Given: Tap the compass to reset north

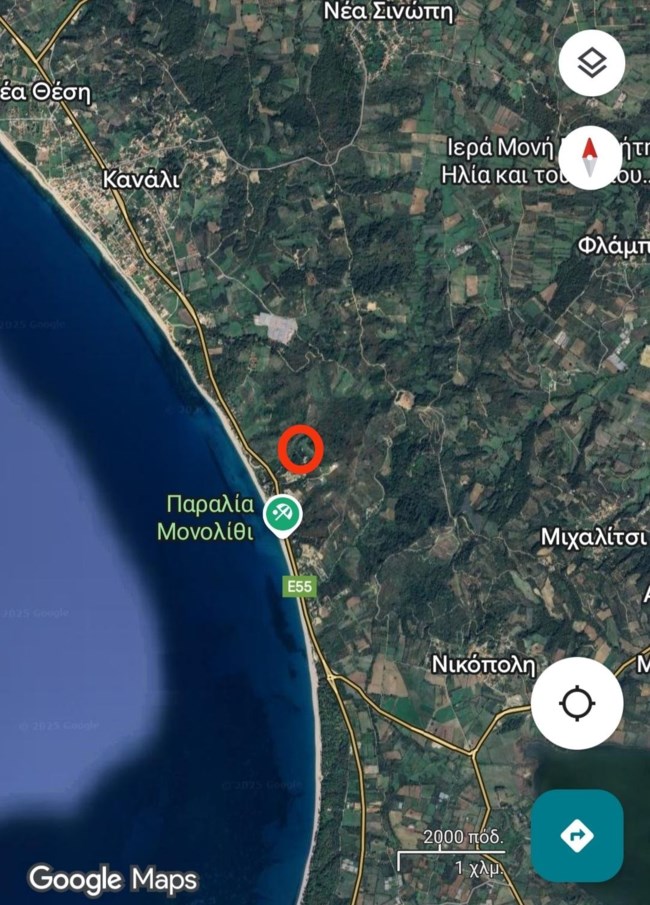Looking at the screenshot, I should click(590, 158).
